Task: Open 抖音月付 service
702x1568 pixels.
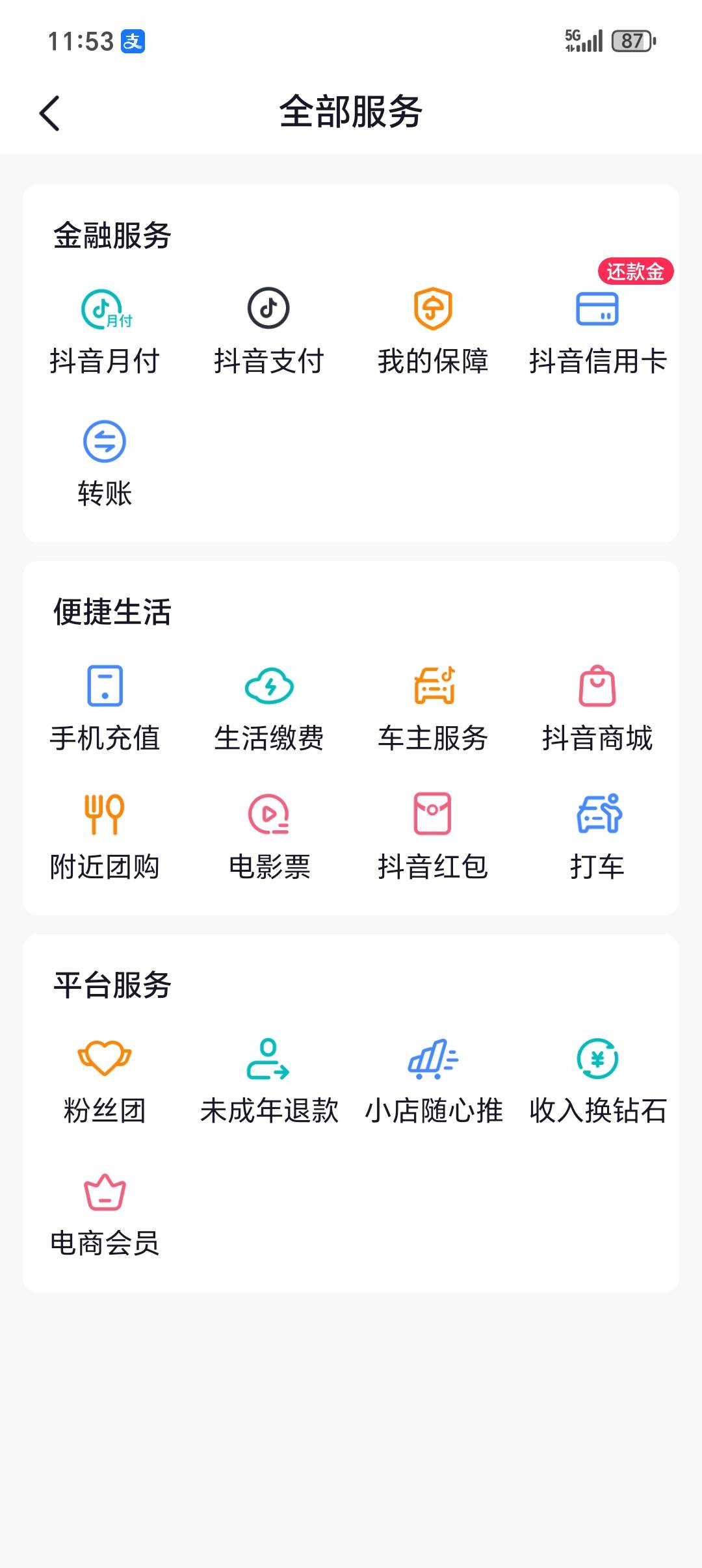Action: [105, 332]
